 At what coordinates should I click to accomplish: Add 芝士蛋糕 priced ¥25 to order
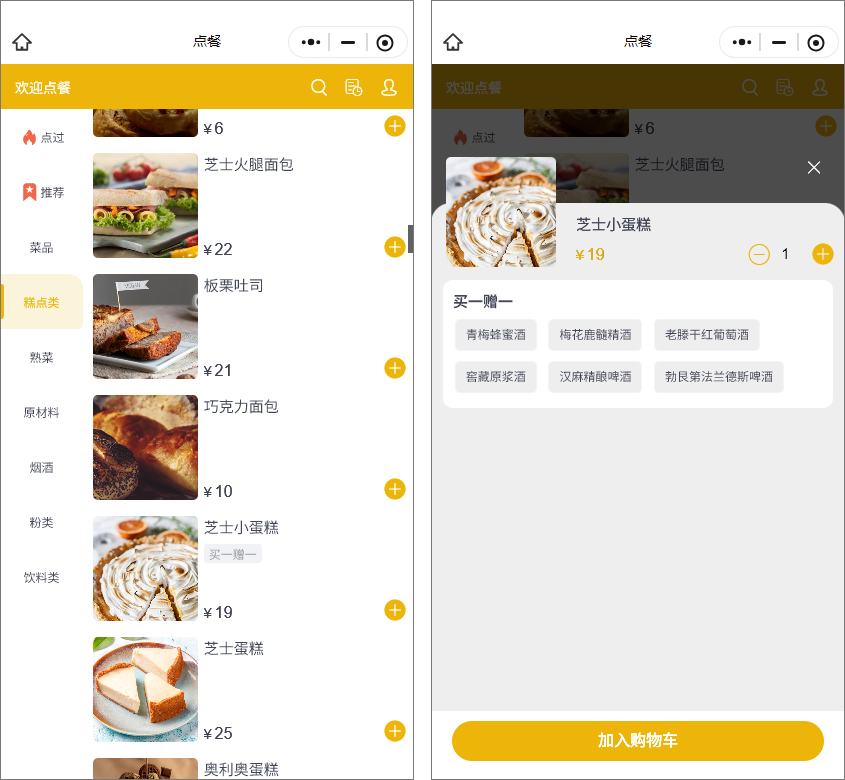pyautogui.click(x=395, y=731)
